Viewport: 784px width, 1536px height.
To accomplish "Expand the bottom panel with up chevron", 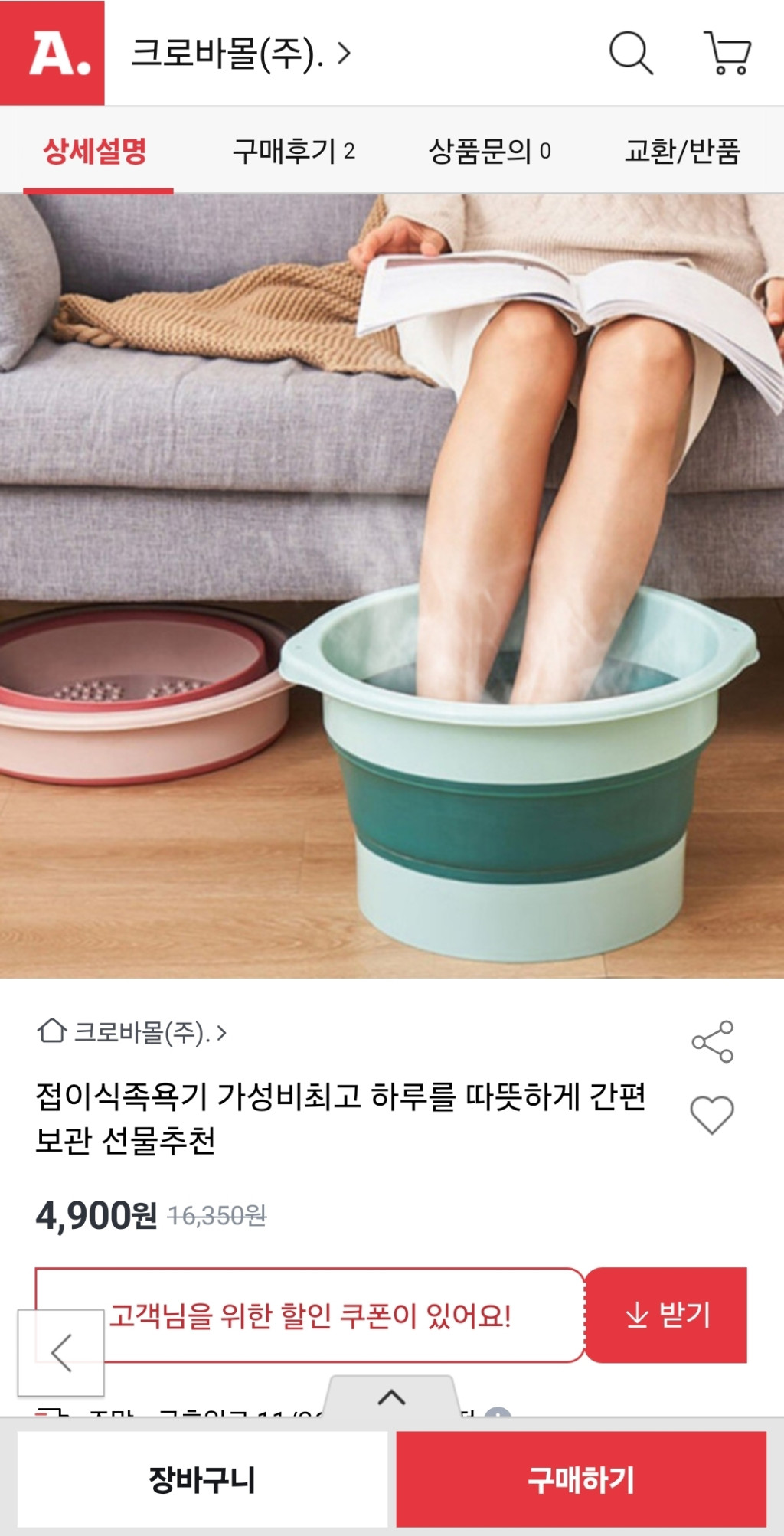I will [391, 1397].
